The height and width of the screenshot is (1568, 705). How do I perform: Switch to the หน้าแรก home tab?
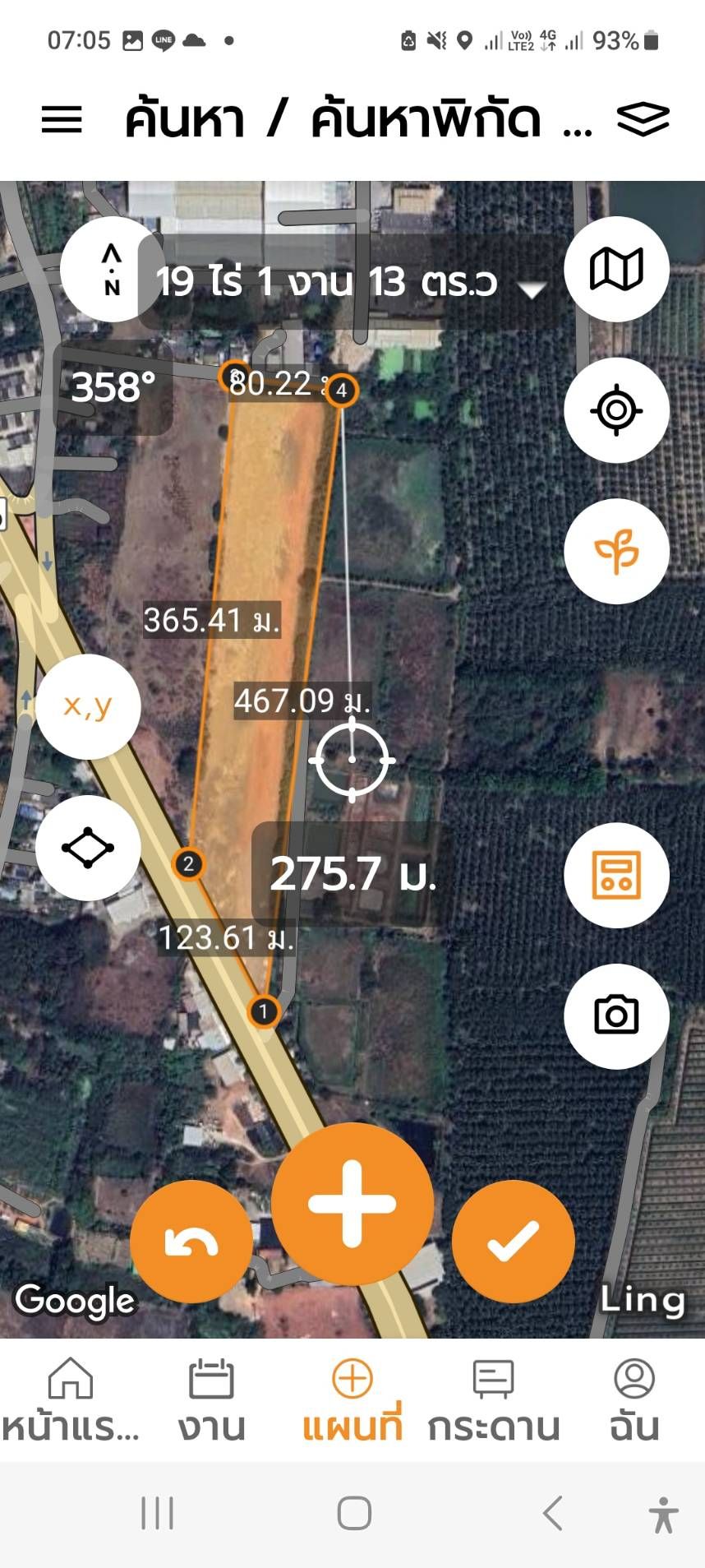tap(71, 1400)
